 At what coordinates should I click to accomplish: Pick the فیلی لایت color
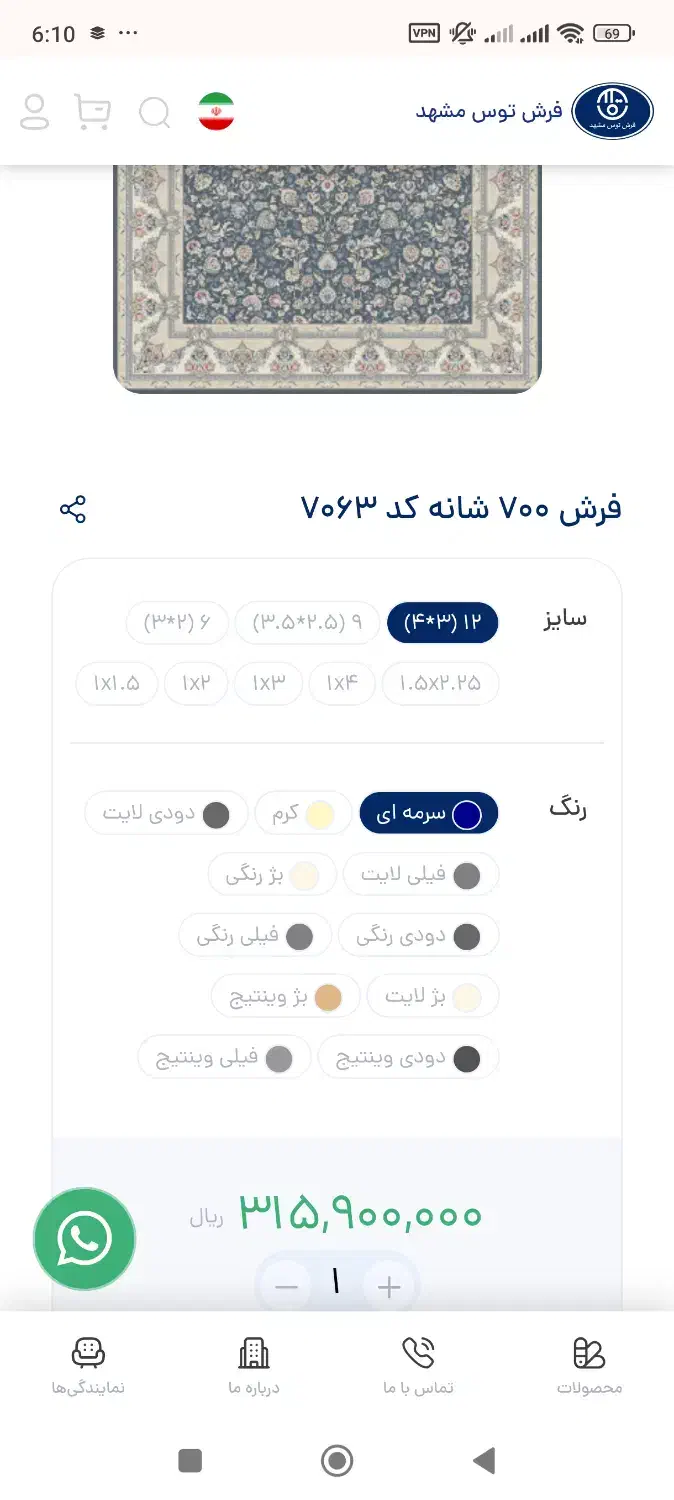[x=420, y=875]
